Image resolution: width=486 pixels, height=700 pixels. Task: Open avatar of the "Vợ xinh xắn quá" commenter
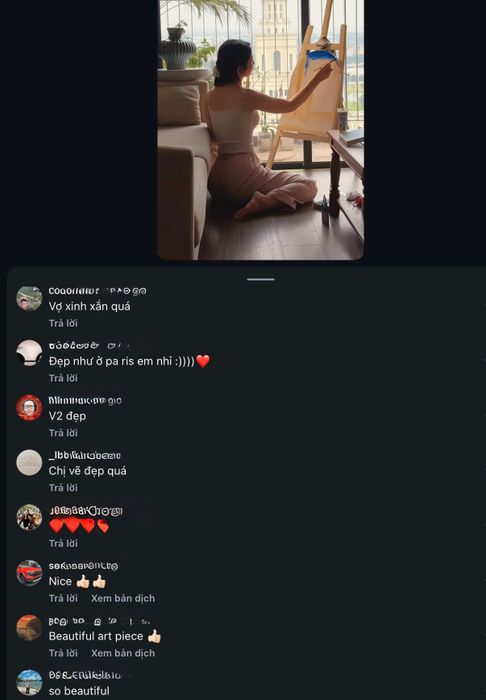pos(29,298)
